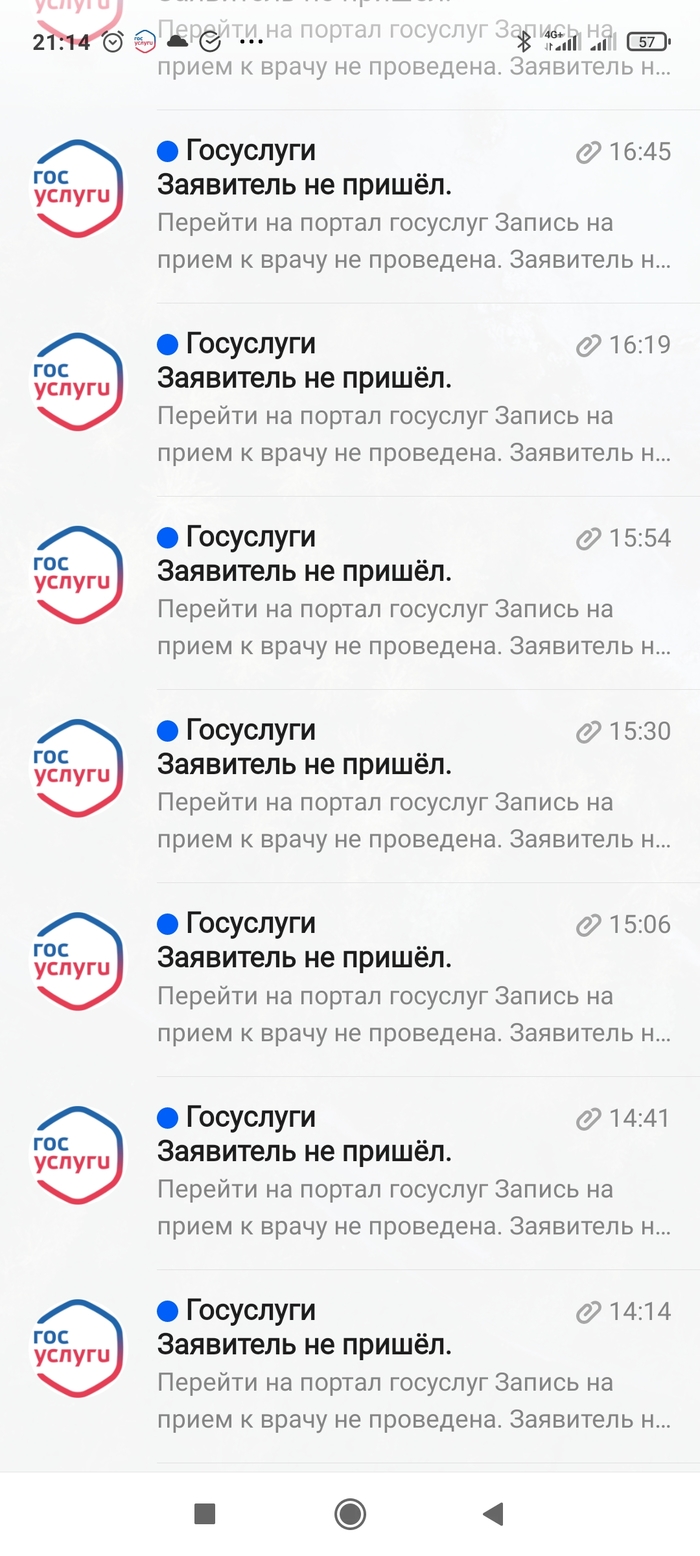This screenshot has width=700, height=1556.
Task: Read the Госуслуги email from 15:06
Action: (x=400, y=977)
